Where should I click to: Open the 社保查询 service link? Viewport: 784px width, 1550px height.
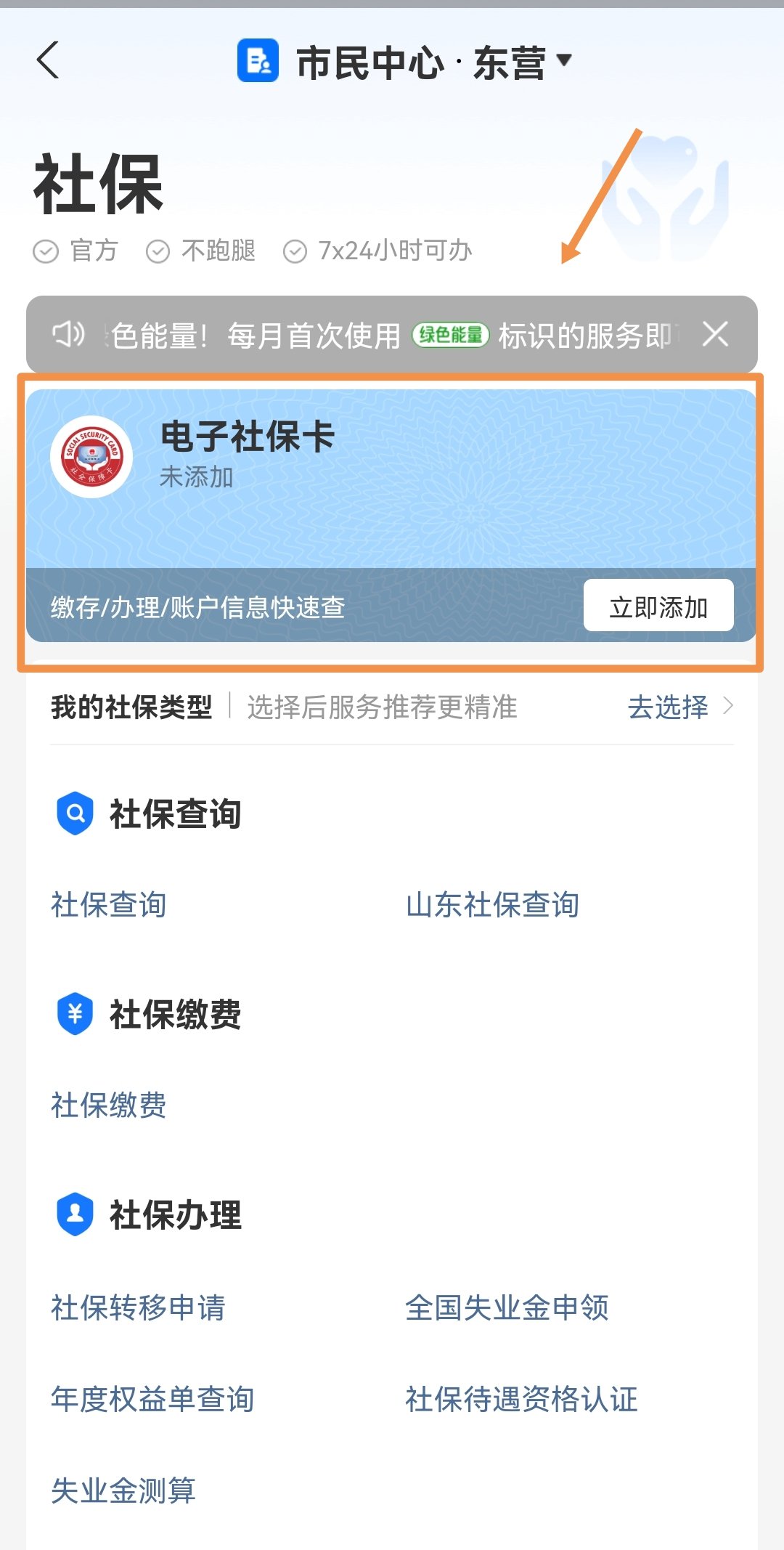pos(109,905)
